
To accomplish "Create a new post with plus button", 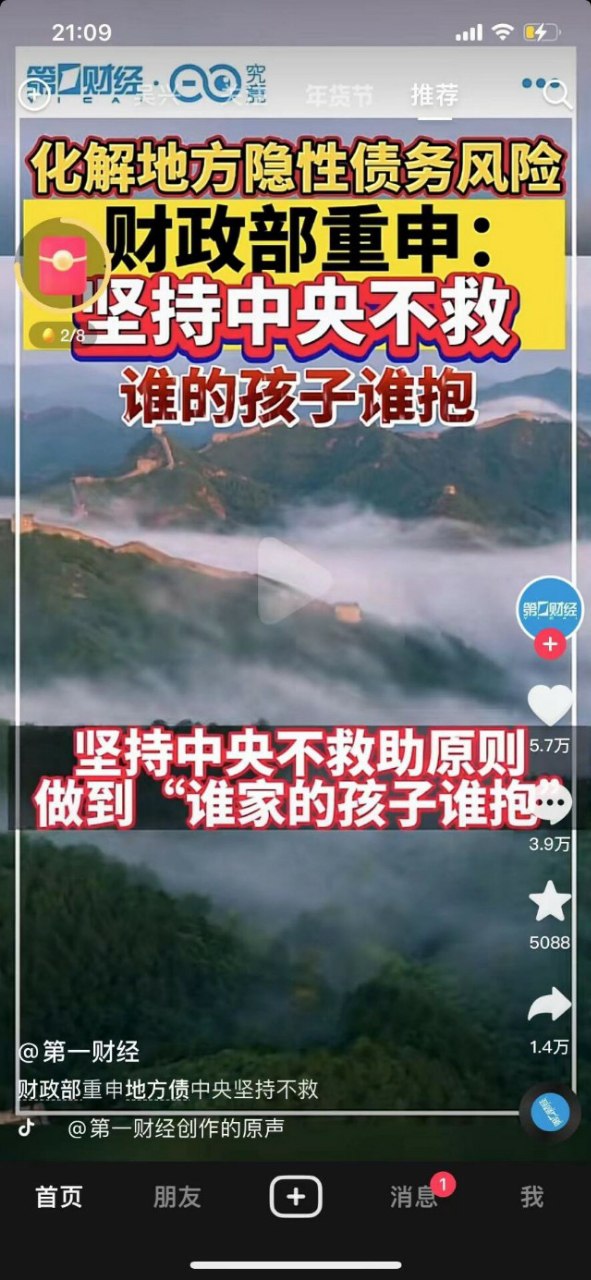I will (x=296, y=1196).
